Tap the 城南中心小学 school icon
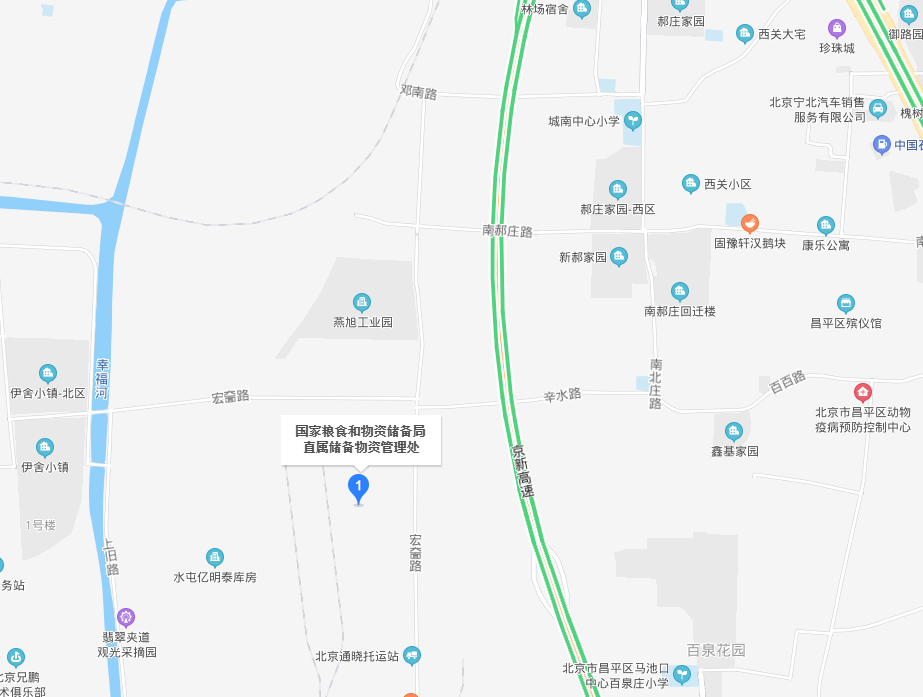The width and height of the screenshot is (923, 697). click(633, 121)
